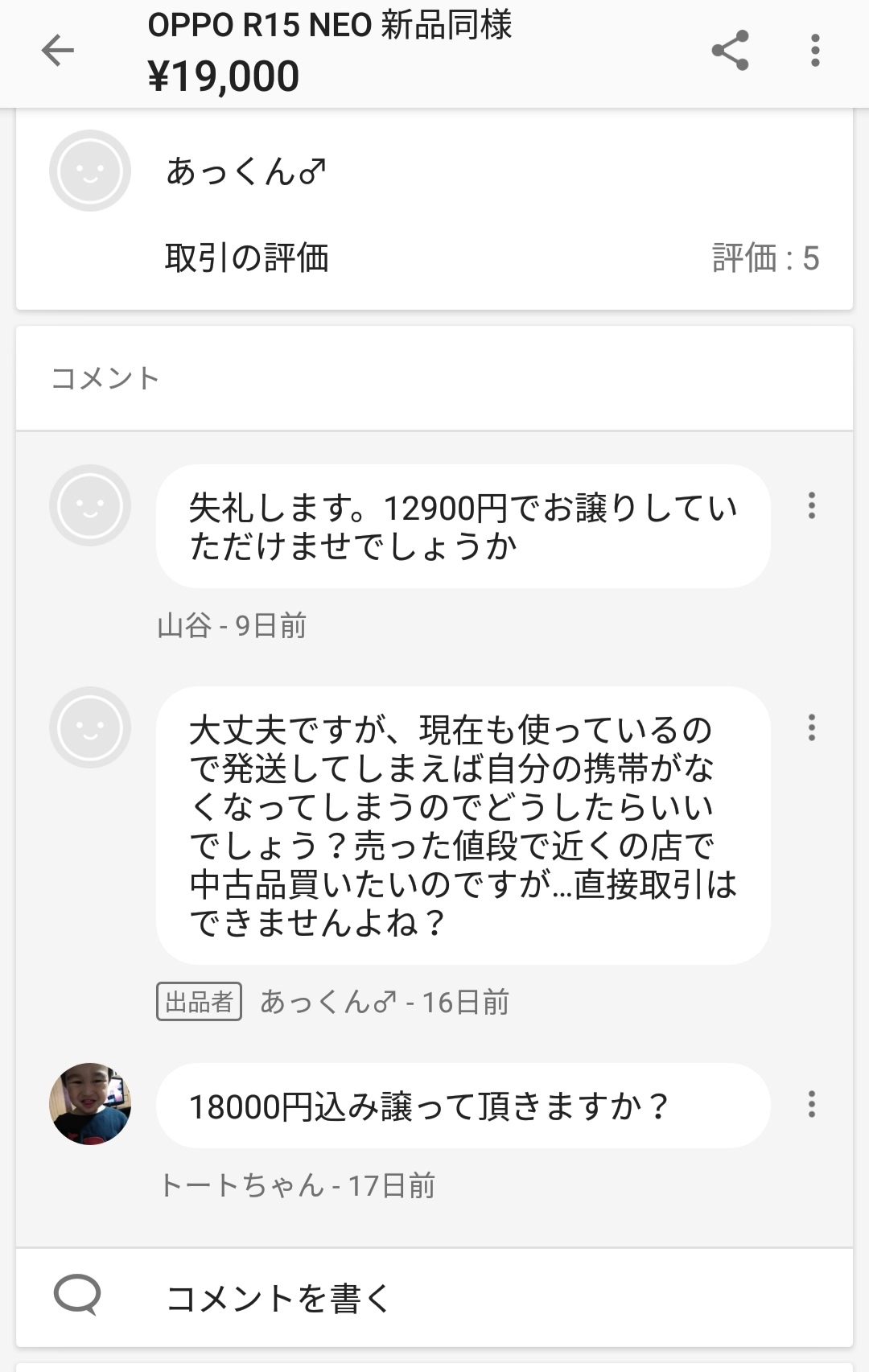Open options for 山谷's 12900円 comment
Image resolution: width=869 pixels, height=1372 pixels.
[812, 505]
